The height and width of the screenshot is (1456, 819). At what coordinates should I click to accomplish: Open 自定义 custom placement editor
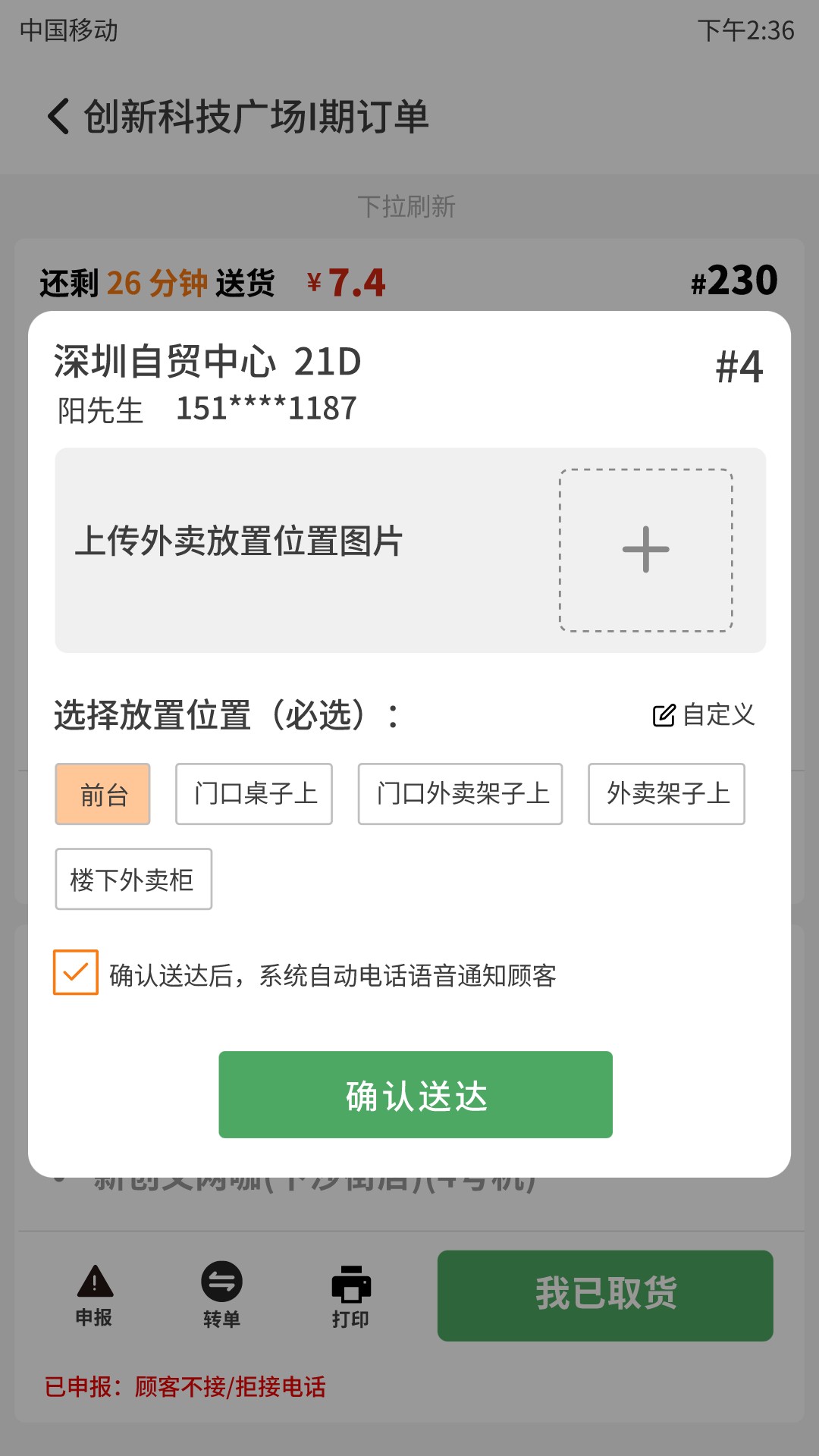[x=704, y=714]
